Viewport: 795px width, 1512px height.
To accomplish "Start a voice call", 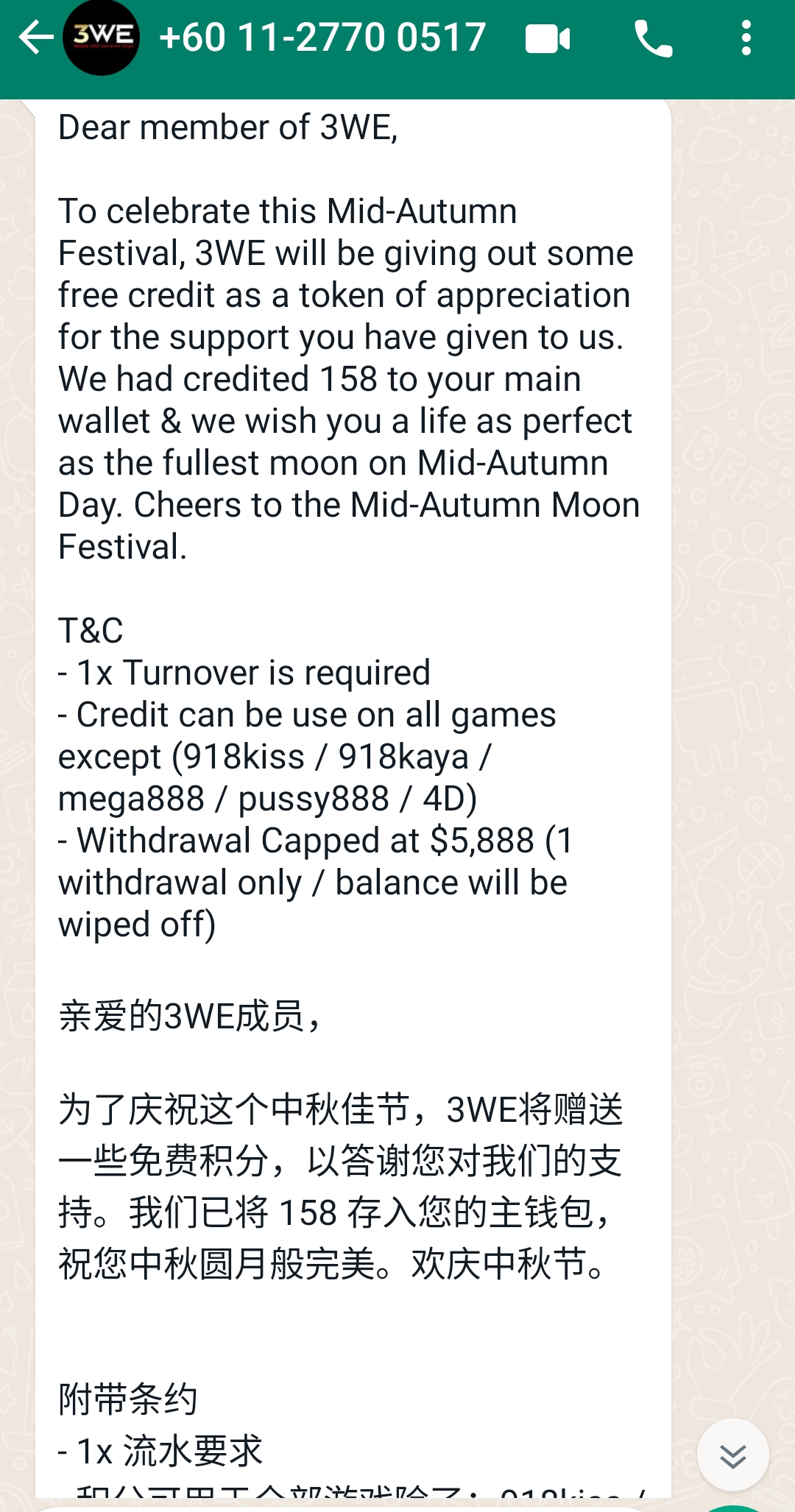I will coord(653,39).
